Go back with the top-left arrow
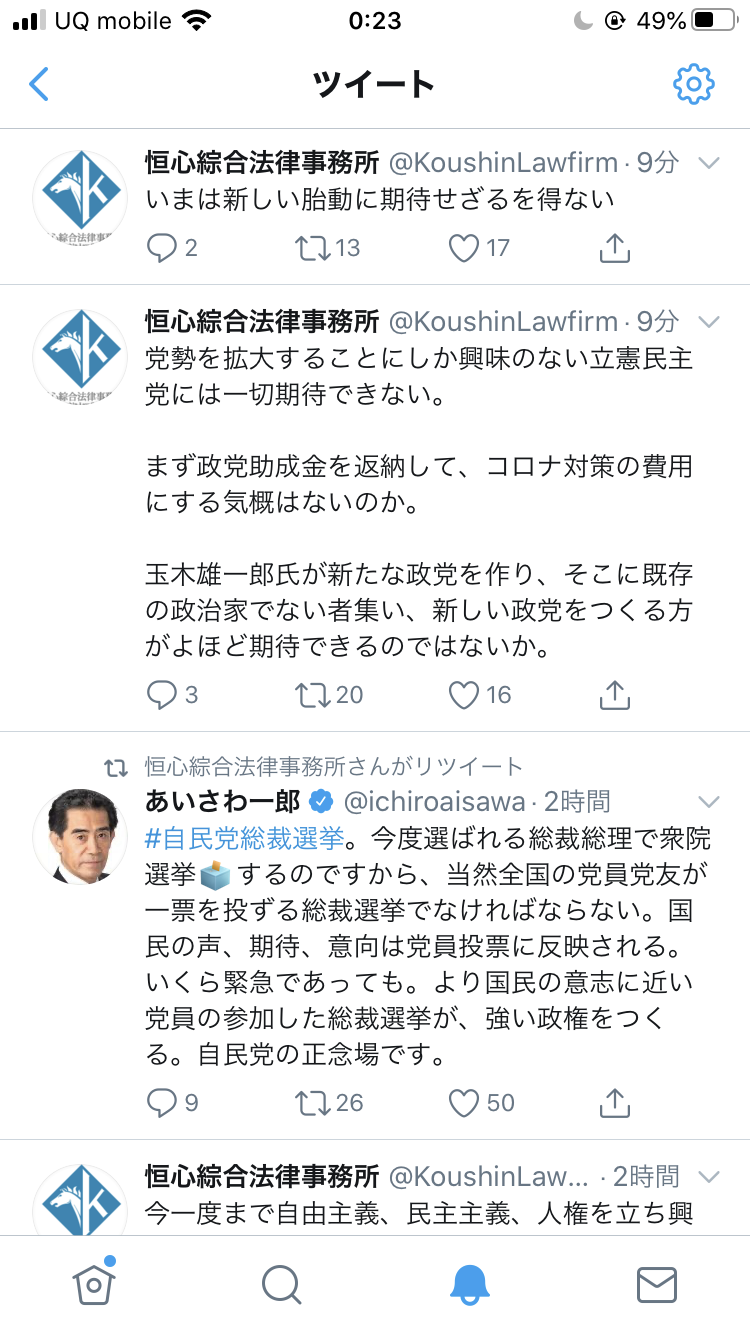 pos(39,84)
